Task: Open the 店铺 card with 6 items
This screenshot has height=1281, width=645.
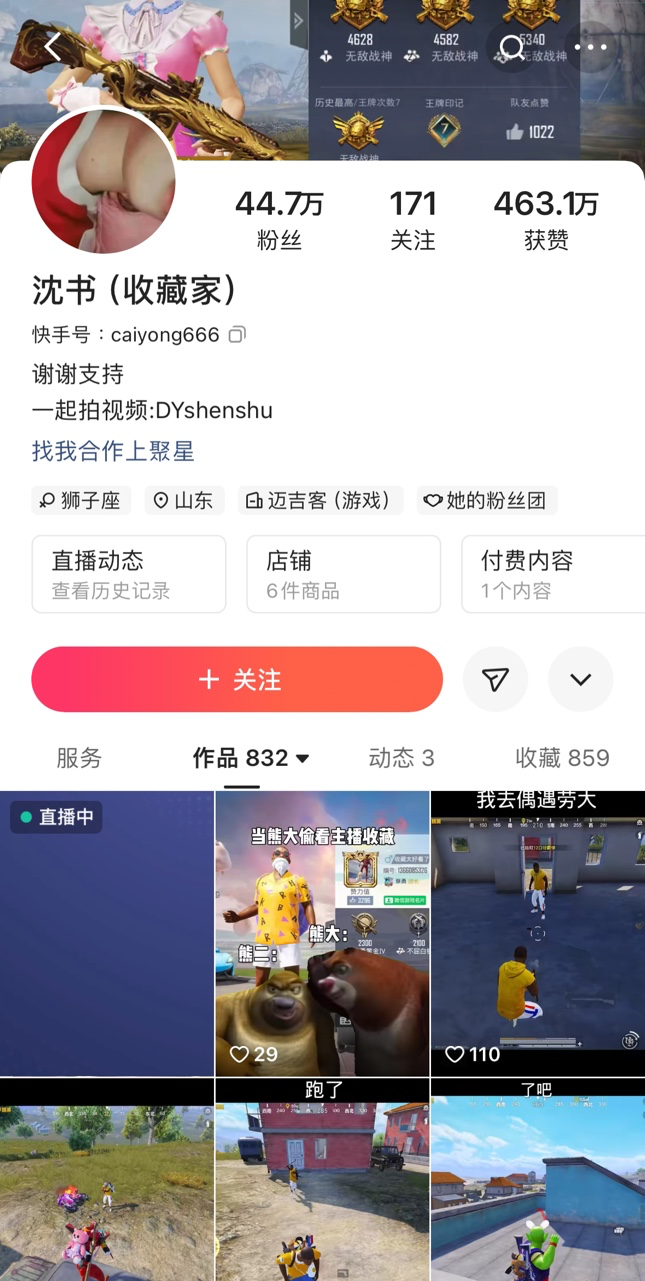Action: [x=343, y=574]
